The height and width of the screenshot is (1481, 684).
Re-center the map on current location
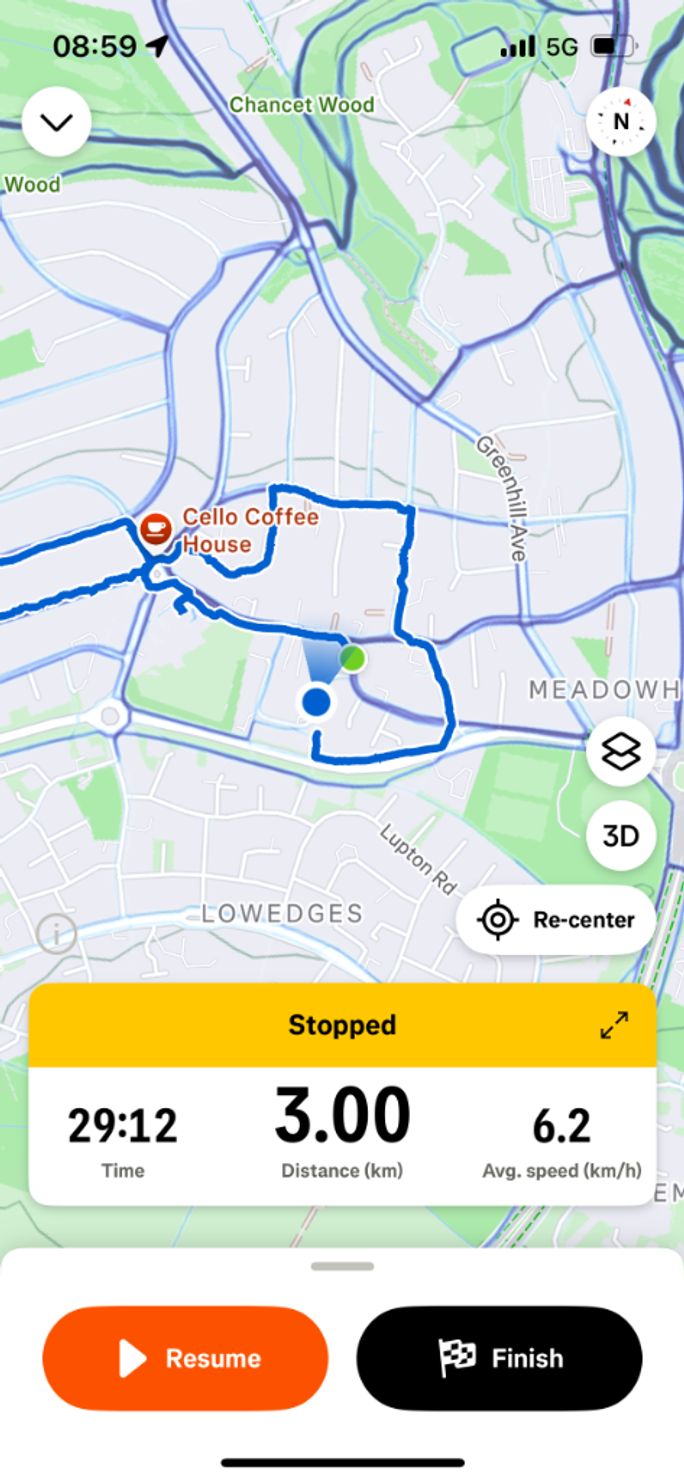(556, 920)
